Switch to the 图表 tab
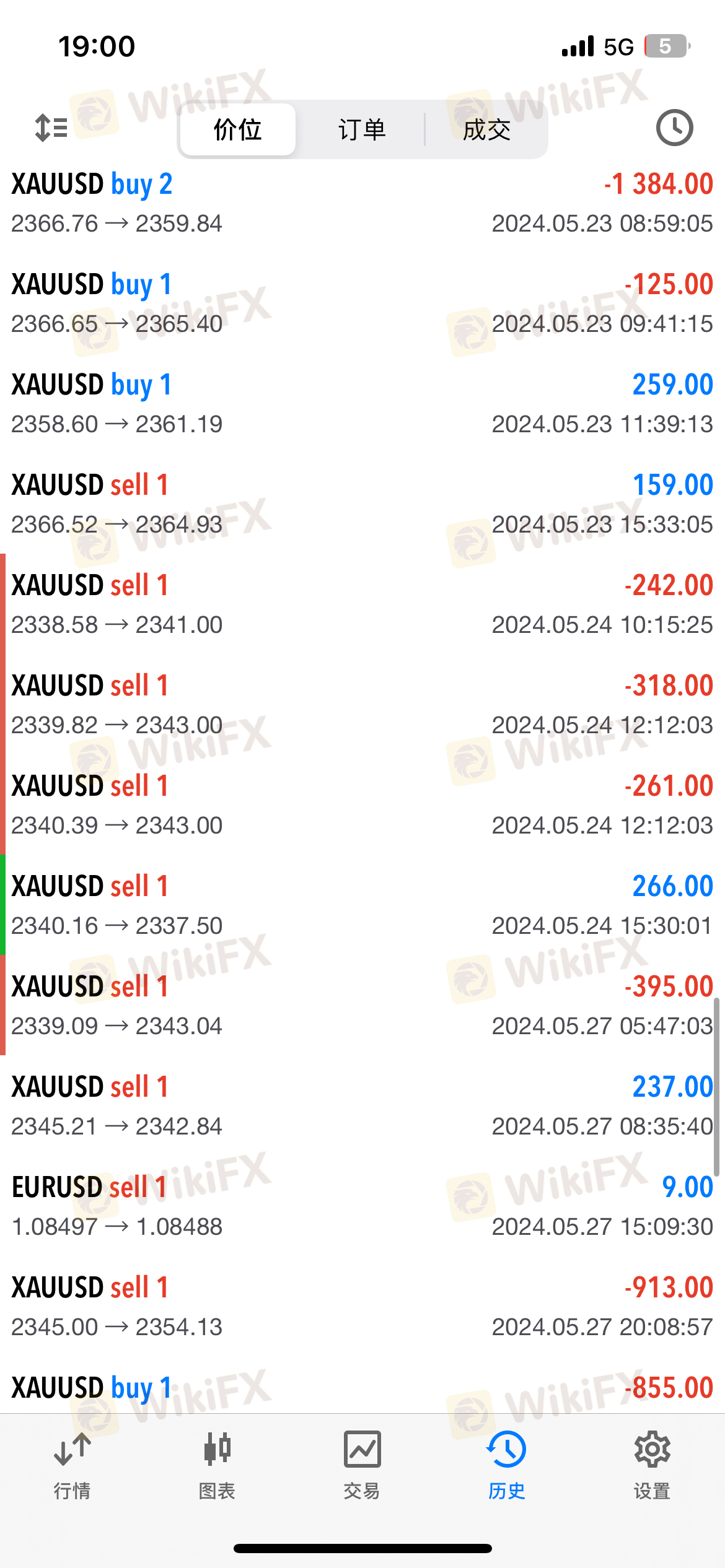 (217, 1466)
